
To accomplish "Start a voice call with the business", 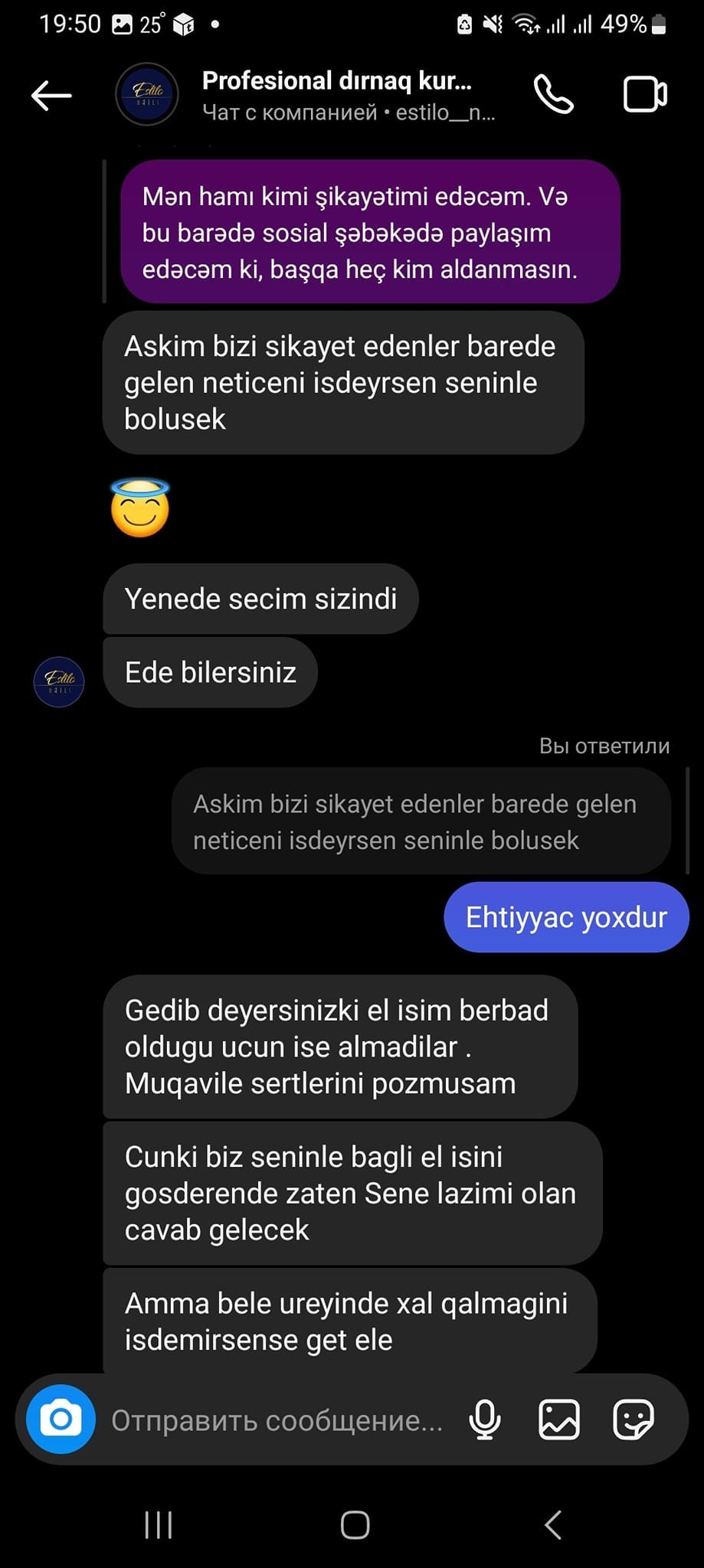I will (x=553, y=95).
